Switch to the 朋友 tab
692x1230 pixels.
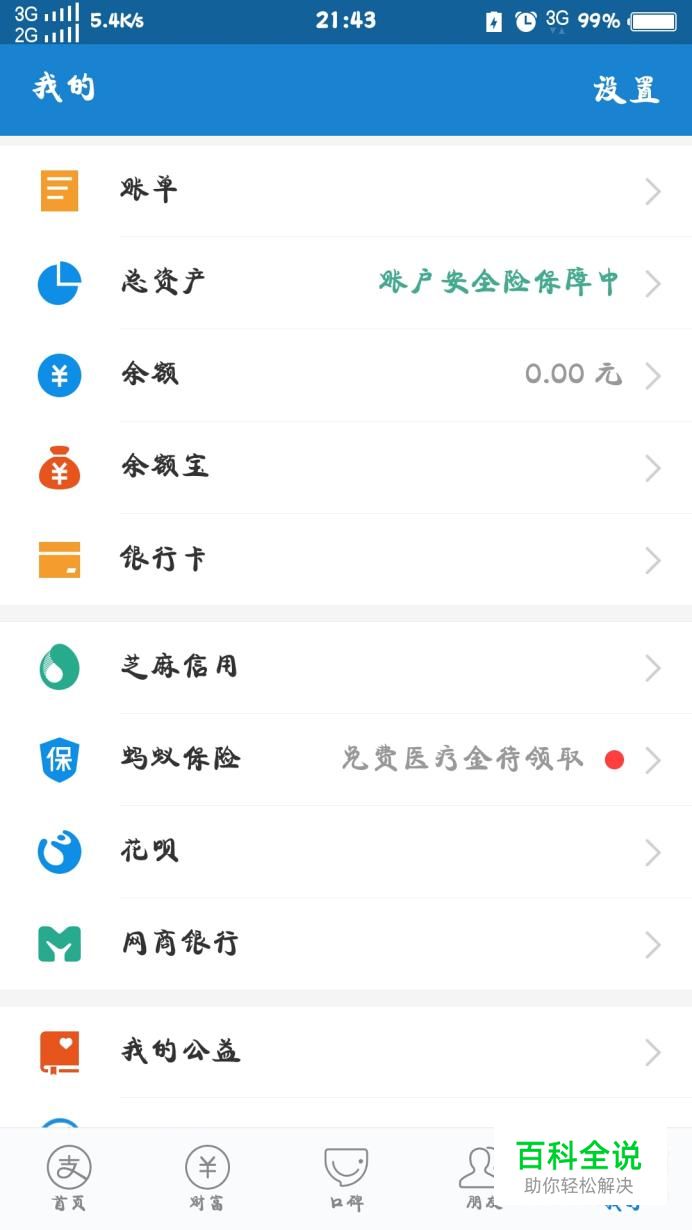tap(478, 1178)
